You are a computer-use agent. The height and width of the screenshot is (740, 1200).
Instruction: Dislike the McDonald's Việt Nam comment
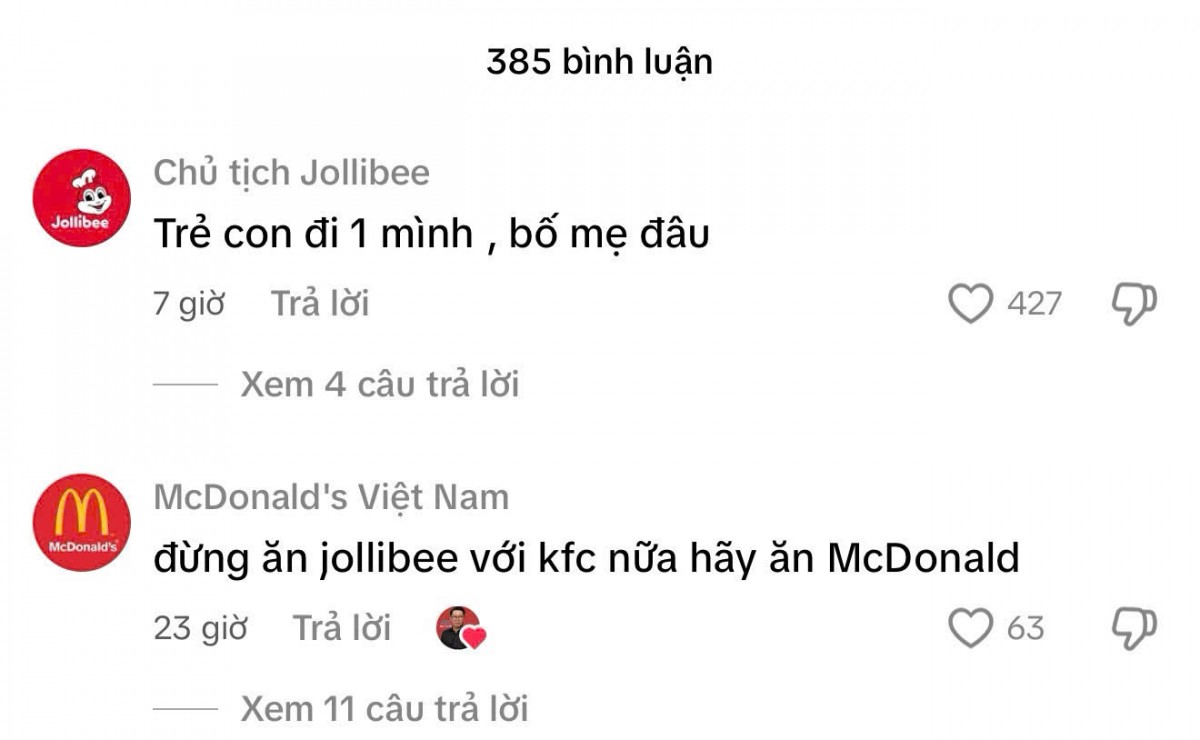pos(1134,628)
